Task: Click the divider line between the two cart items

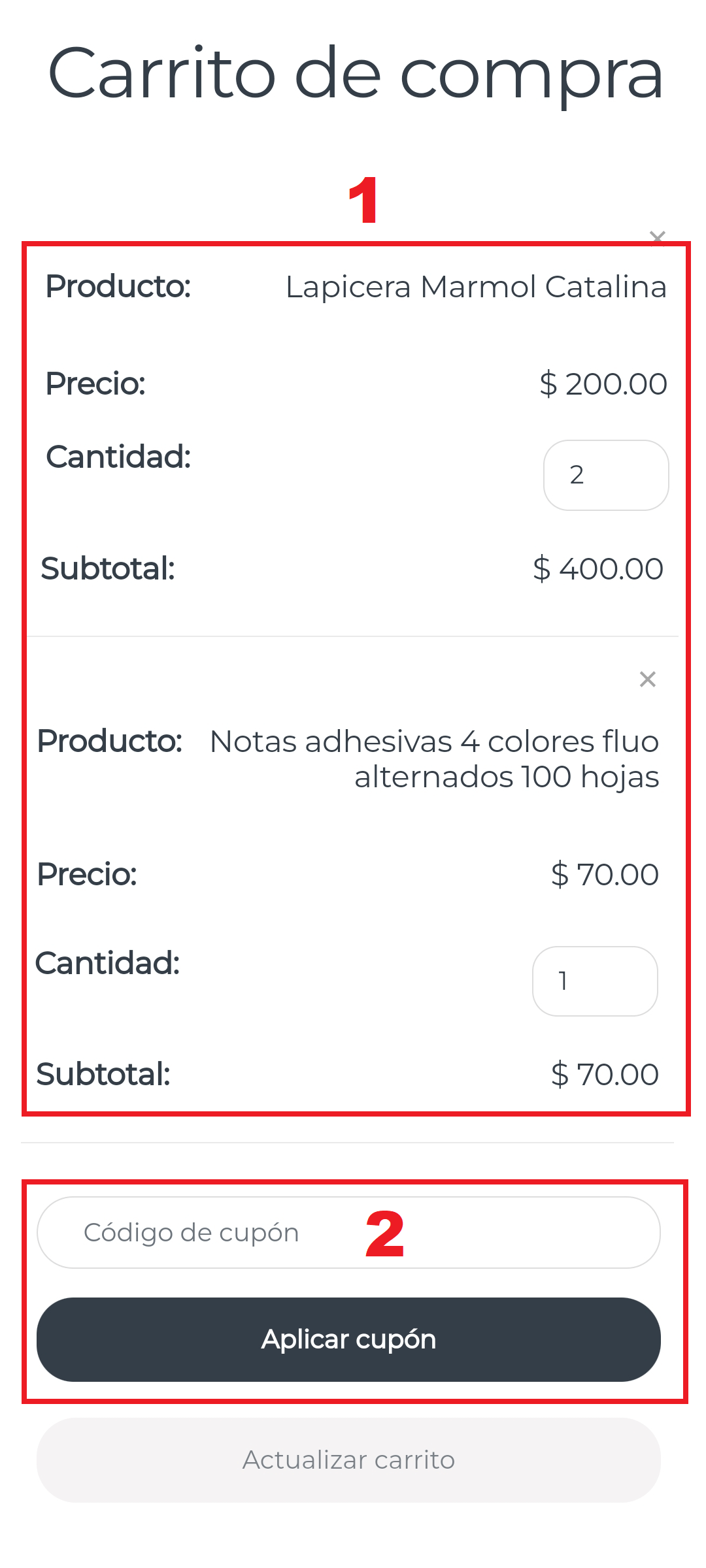Action: tap(353, 637)
